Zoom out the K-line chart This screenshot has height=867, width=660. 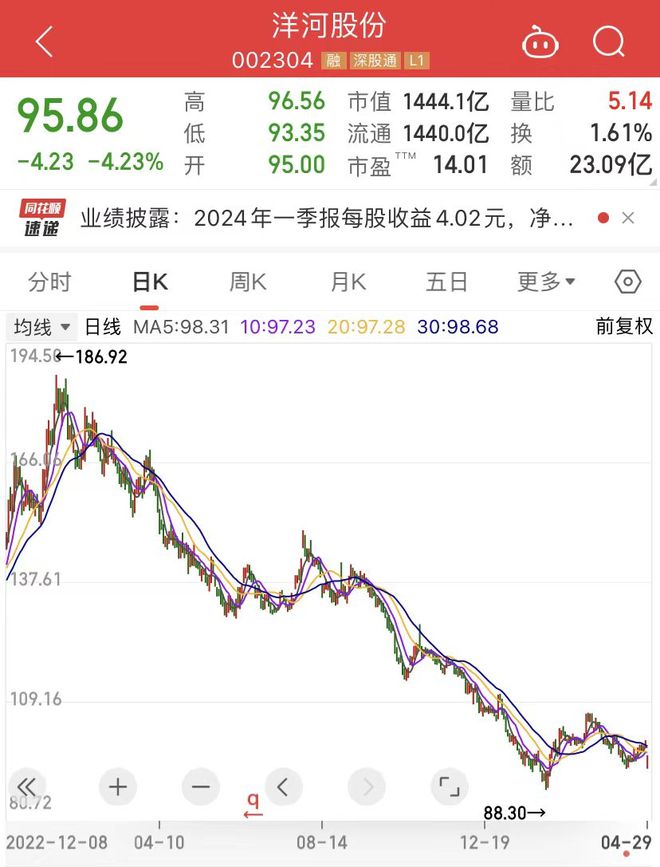(200, 786)
